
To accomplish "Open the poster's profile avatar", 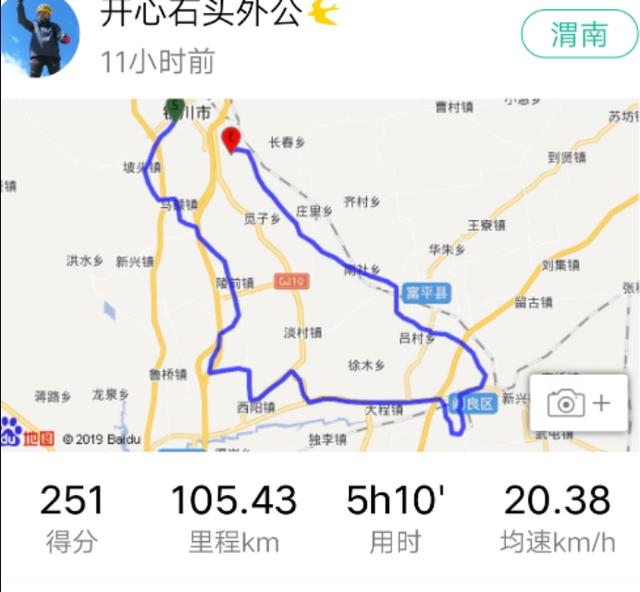I will (x=38, y=38).
